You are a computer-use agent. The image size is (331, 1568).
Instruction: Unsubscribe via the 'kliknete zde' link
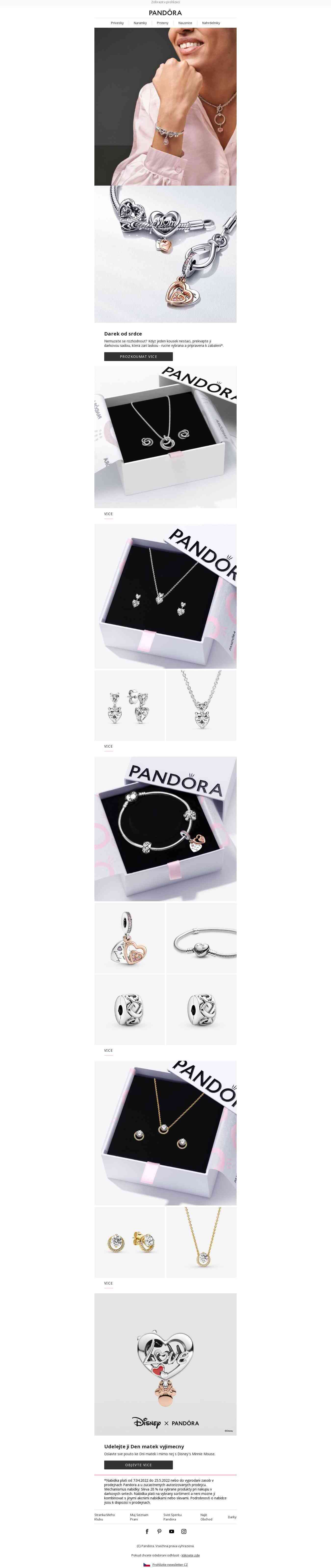click(x=191, y=1555)
